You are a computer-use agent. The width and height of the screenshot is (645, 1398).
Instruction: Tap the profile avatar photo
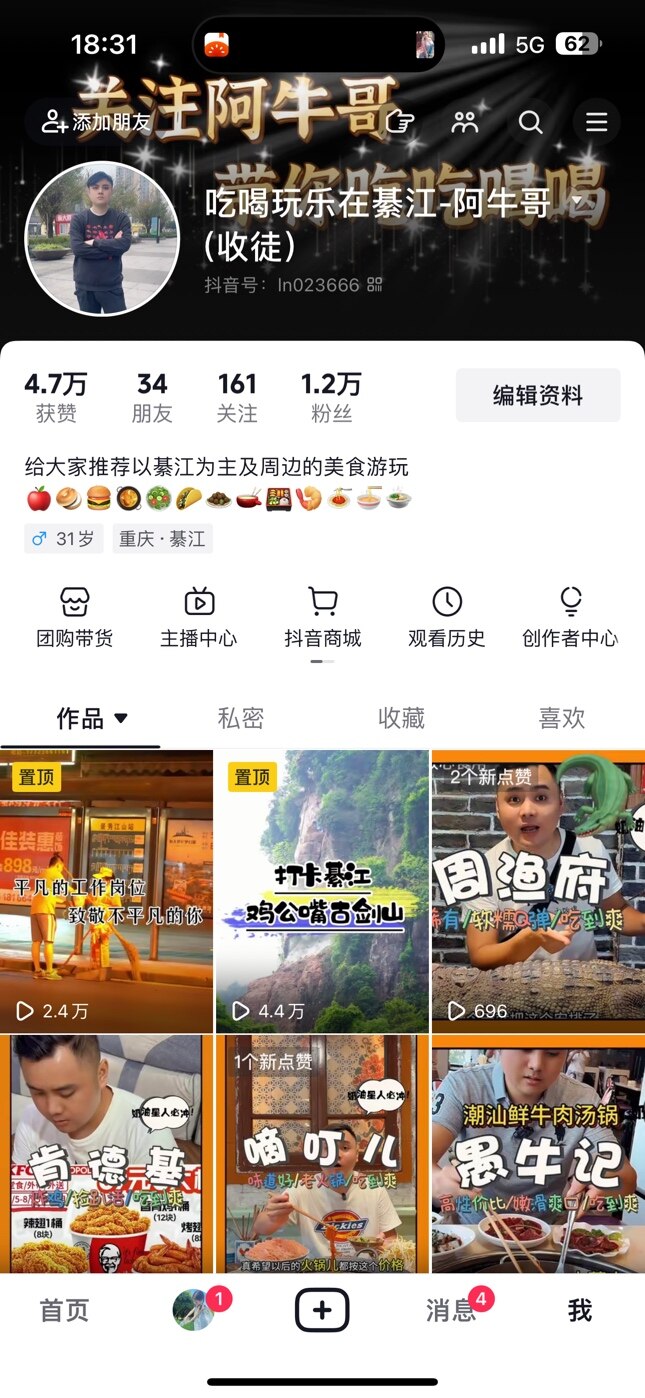[102, 239]
